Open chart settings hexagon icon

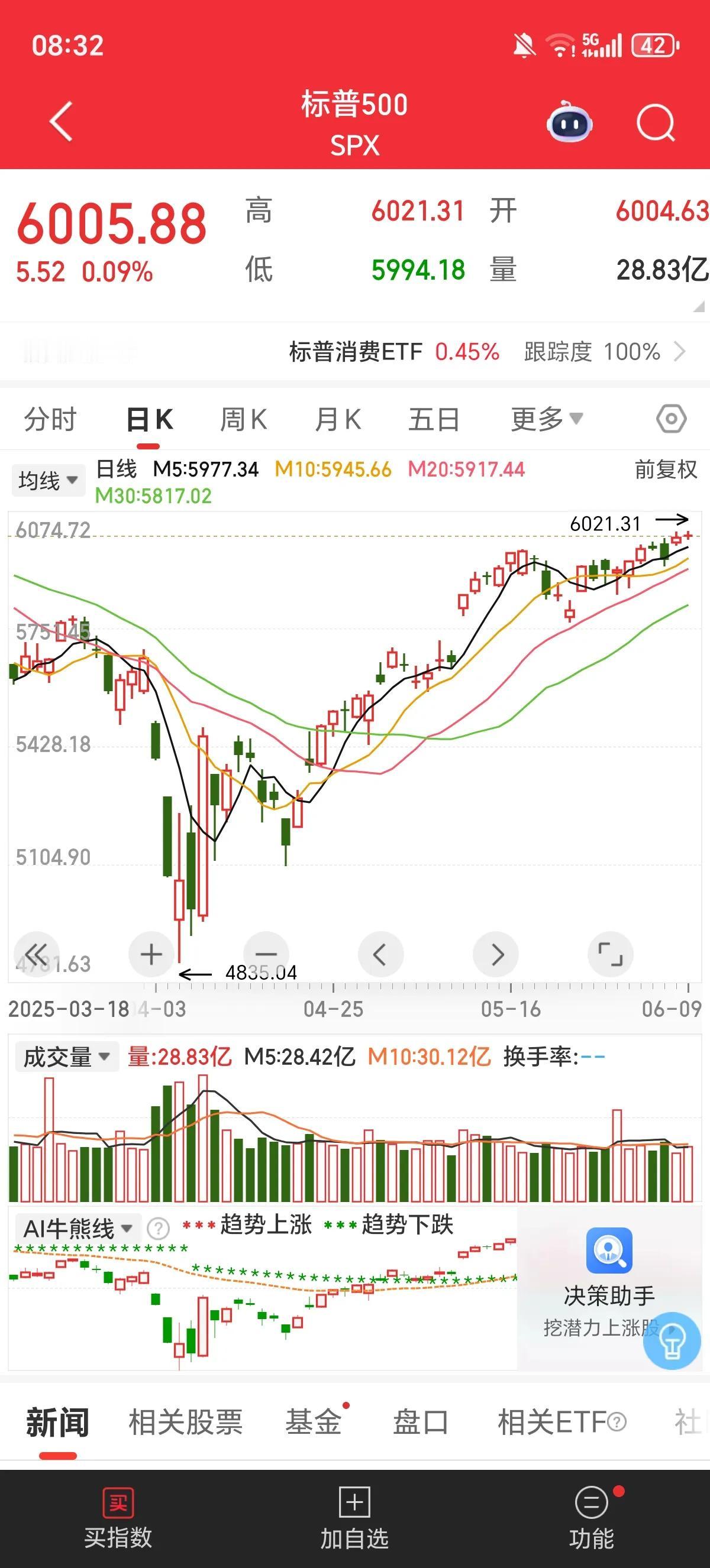[671, 419]
